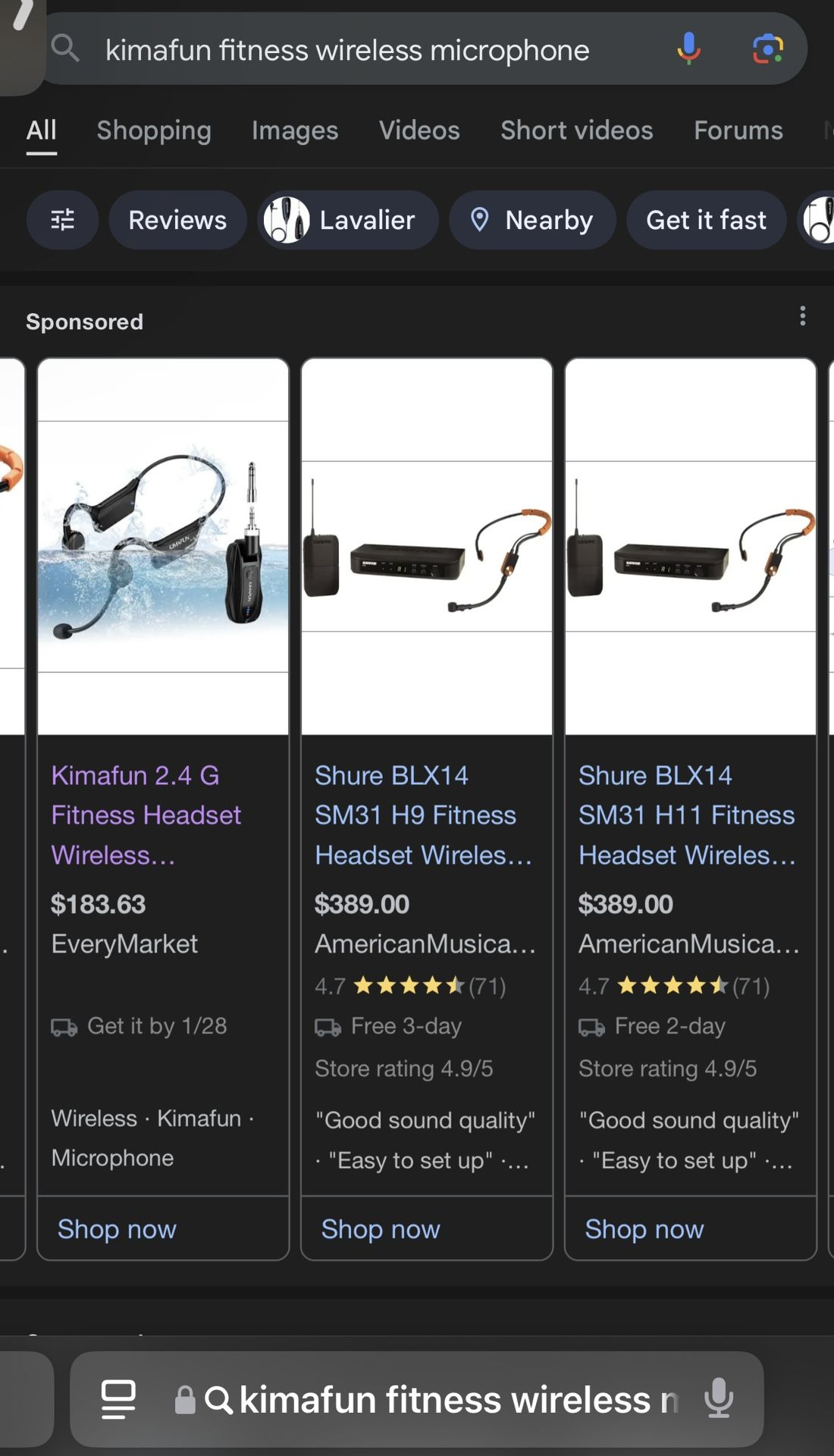Switch to the Images tab

pos(295,130)
